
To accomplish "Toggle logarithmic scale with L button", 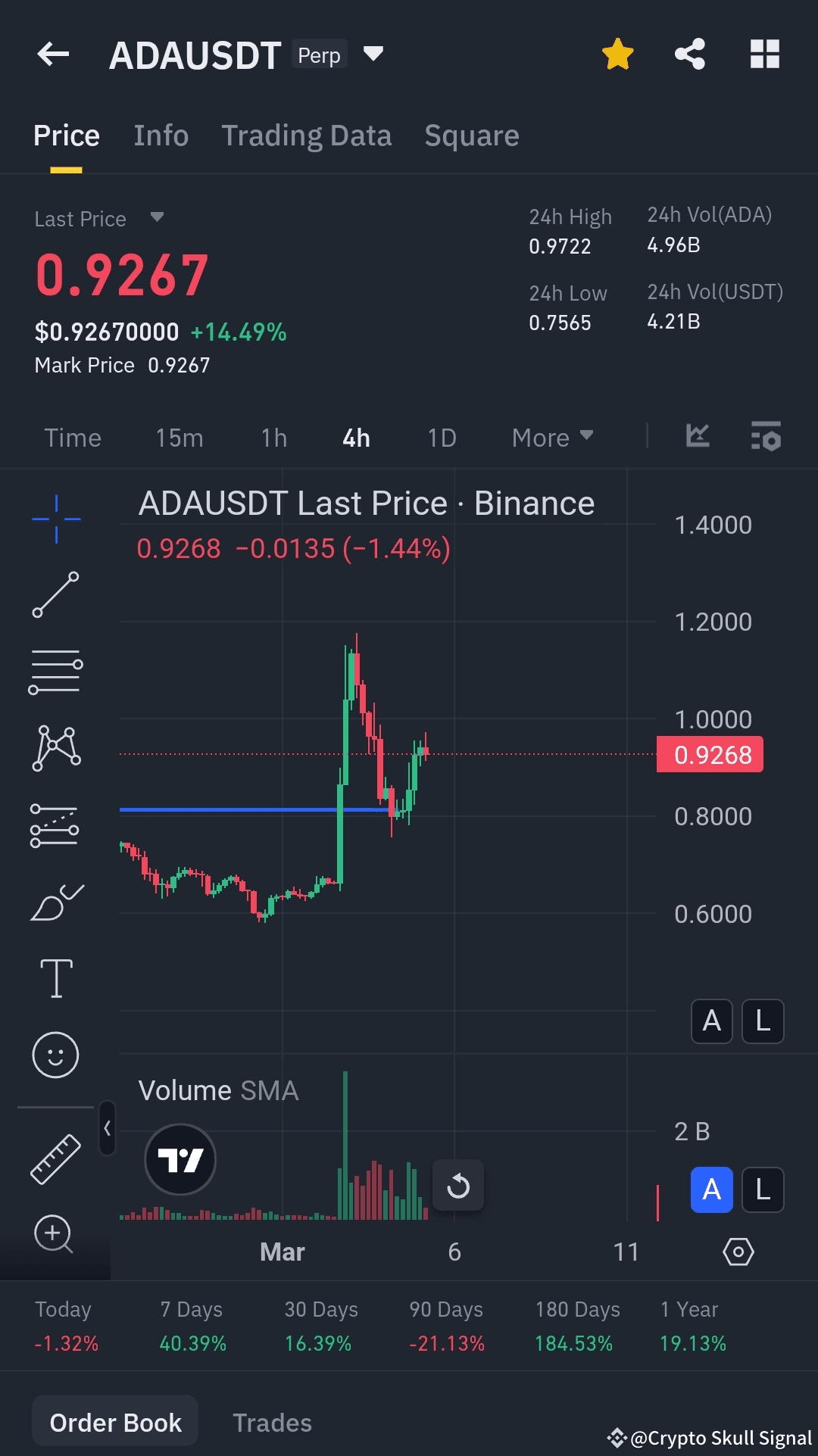I will (x=763, y=1021).
